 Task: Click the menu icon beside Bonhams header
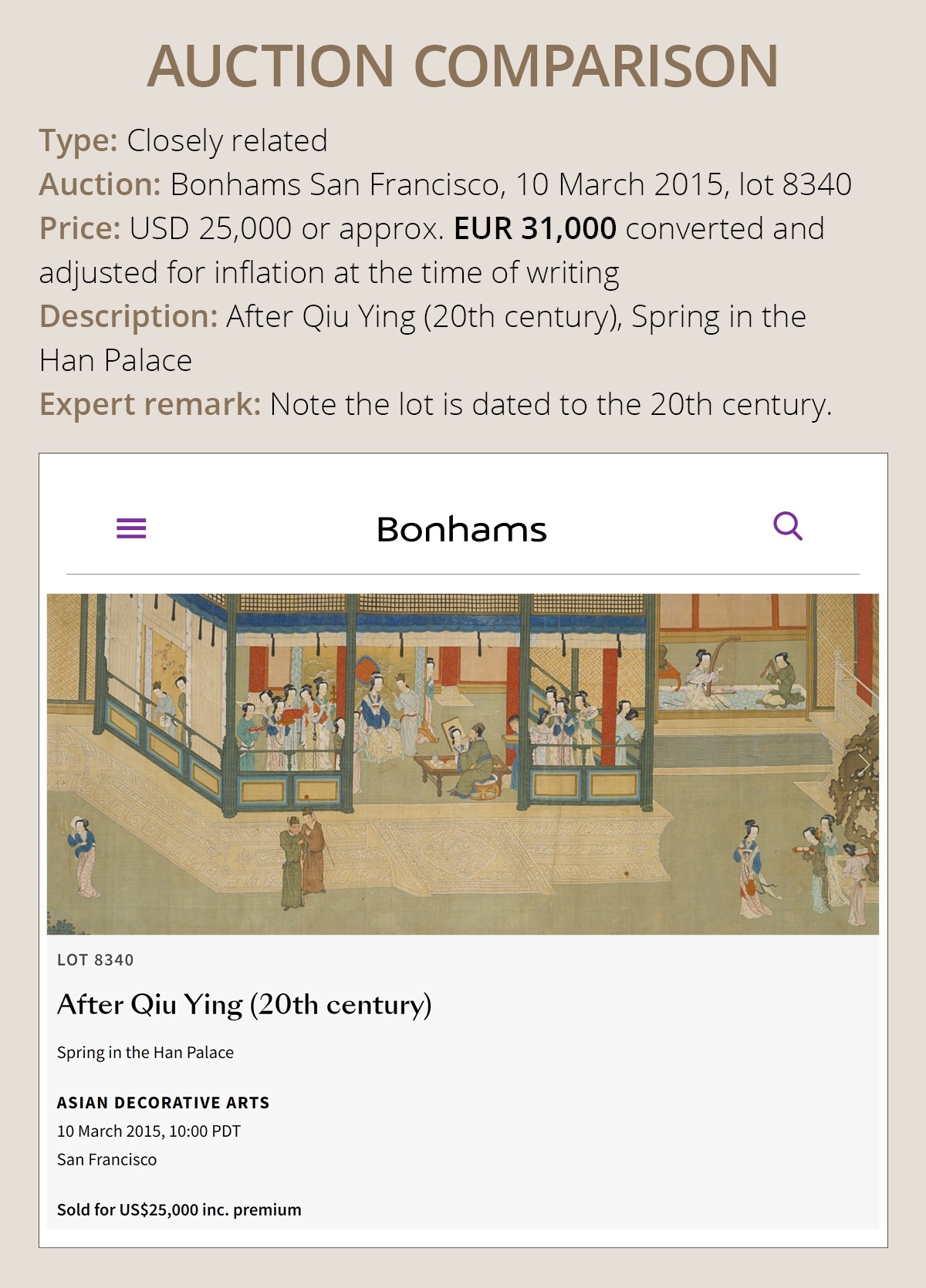click(x=133, y=528)
